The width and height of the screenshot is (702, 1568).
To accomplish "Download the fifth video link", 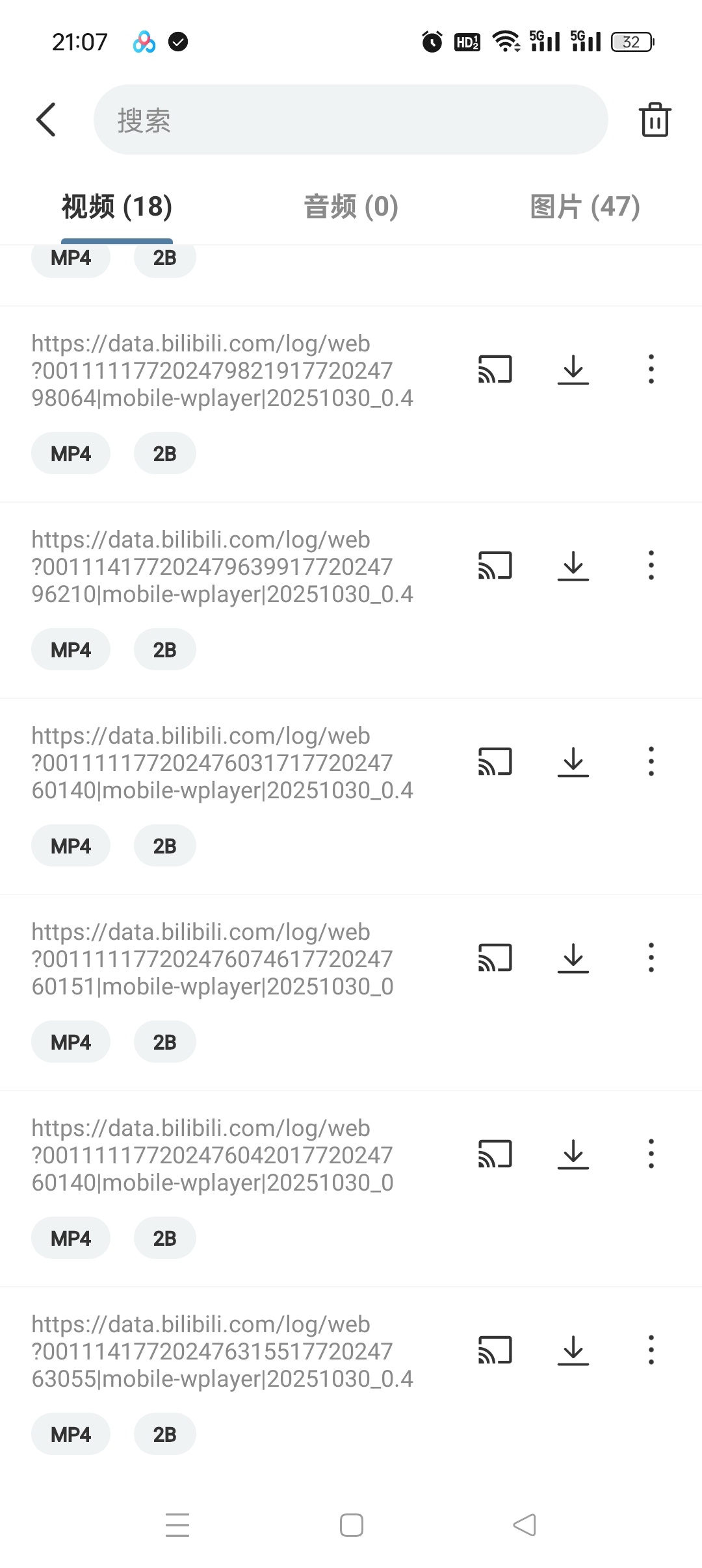I will (x=573, y=1154).
